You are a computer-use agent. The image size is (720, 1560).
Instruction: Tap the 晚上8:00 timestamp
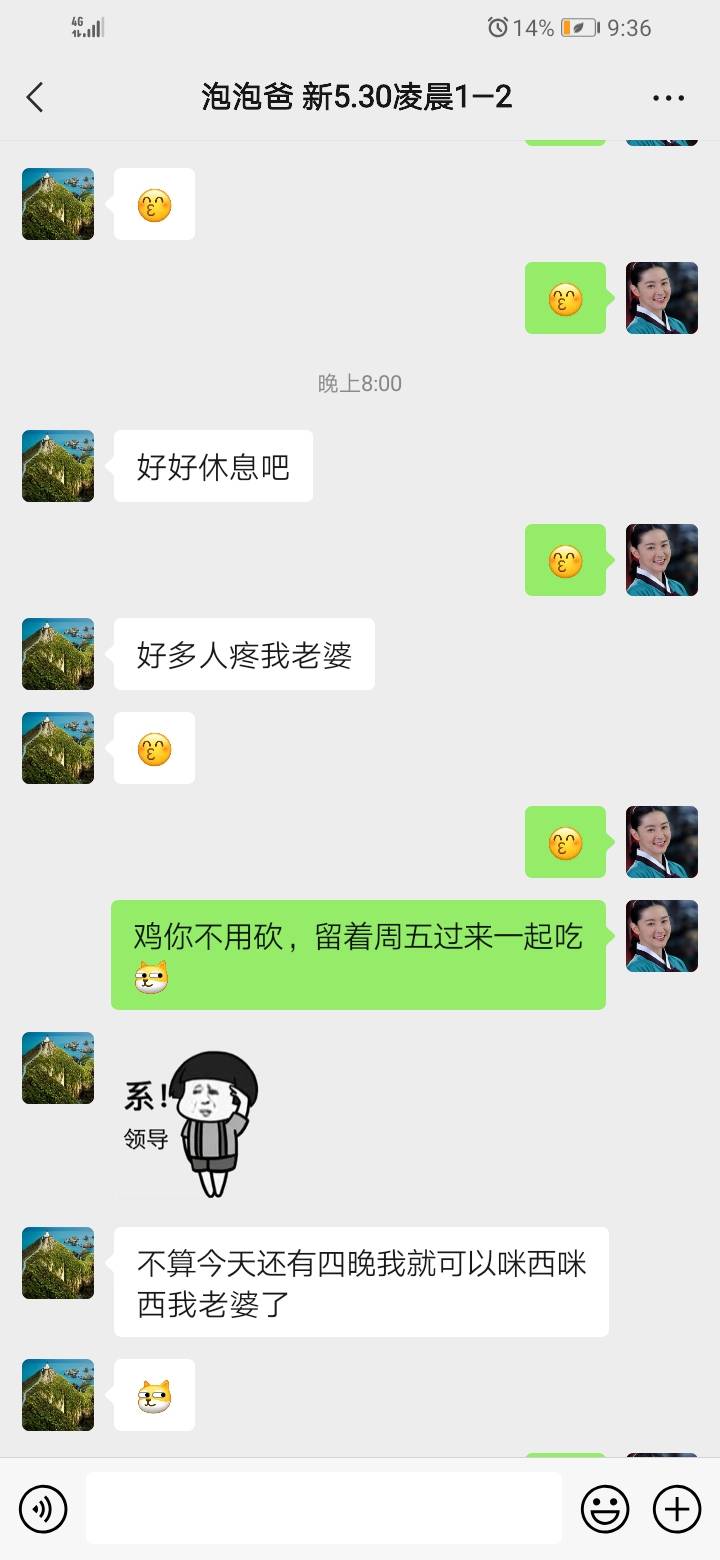click(x=360, y=382)
